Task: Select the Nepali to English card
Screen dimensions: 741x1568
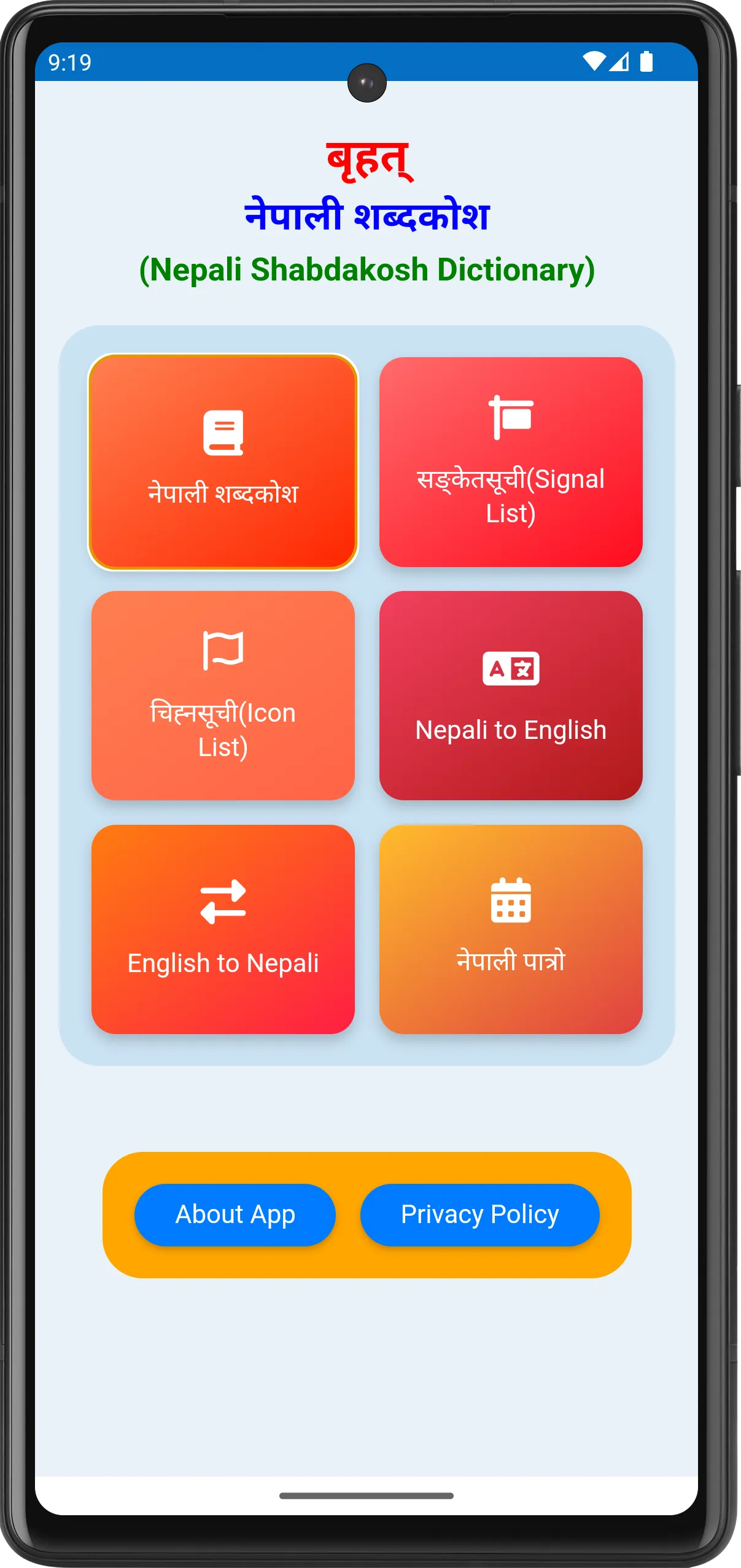Action: [x=511, y=695]
